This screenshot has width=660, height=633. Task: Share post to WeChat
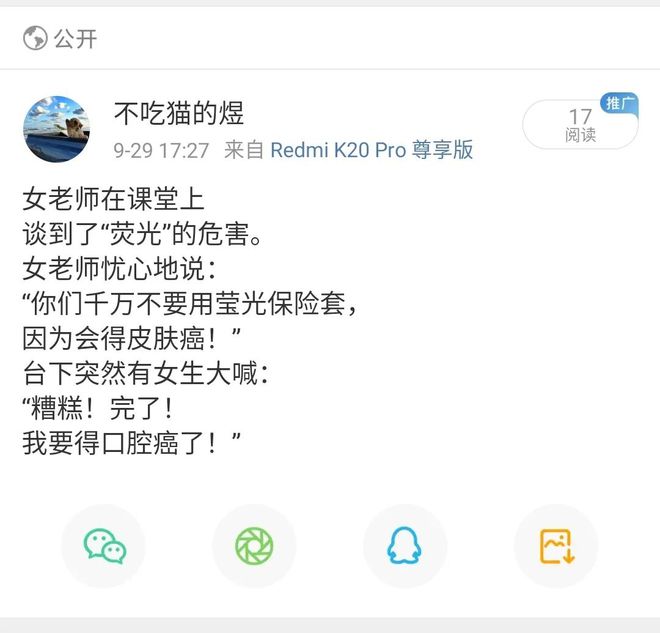point(104,546)
